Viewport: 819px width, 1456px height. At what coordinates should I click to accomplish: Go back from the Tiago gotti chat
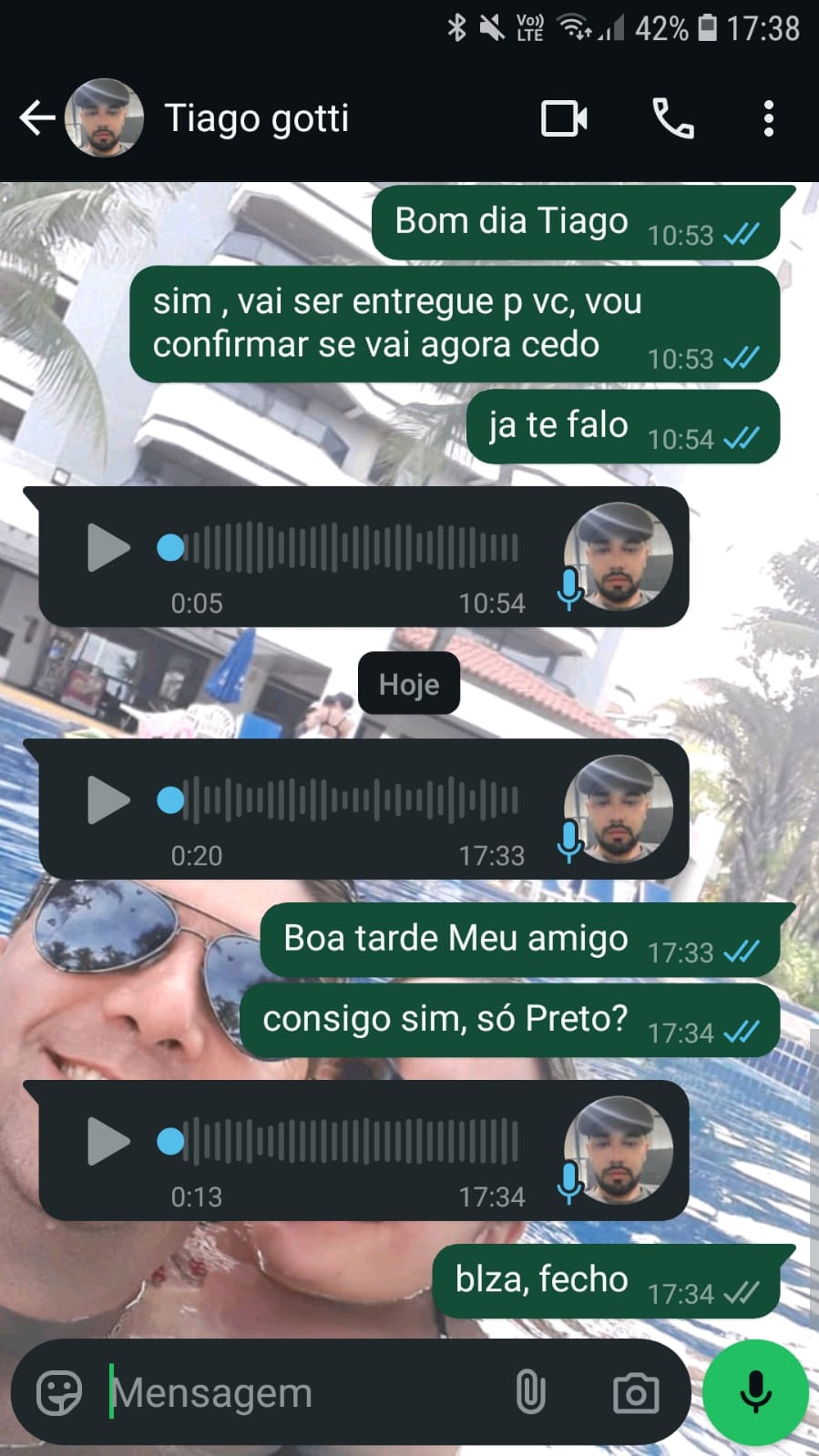click(36, 118)
